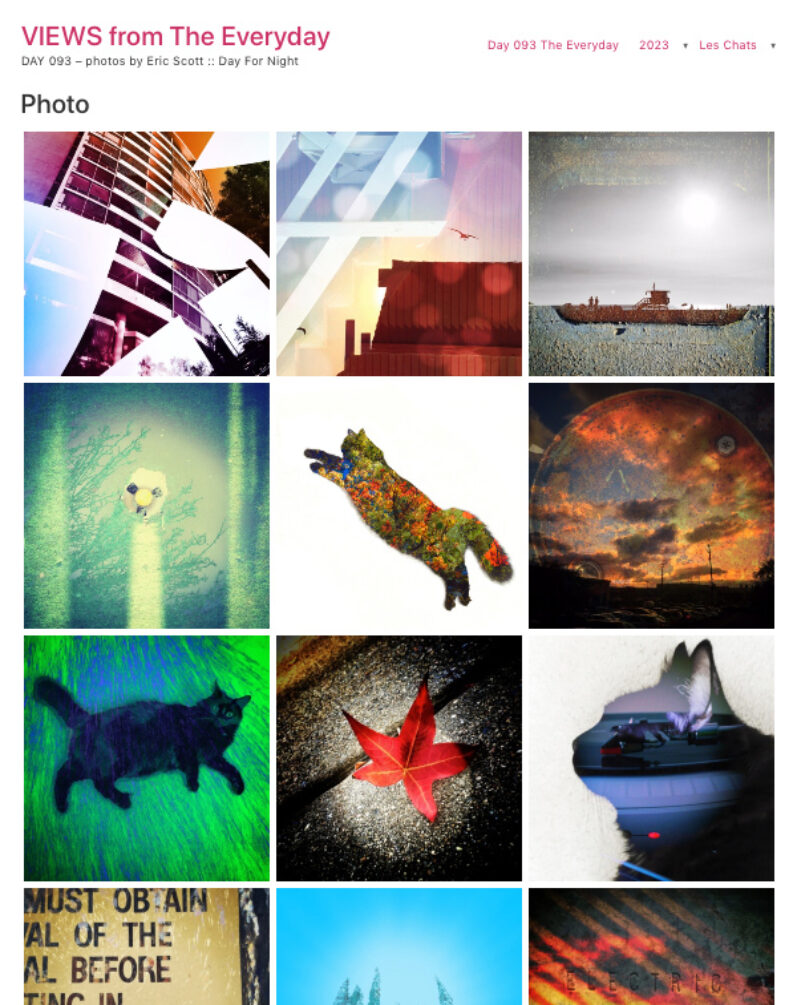The image size is (797, 1005).
Task: Open the angled pink building photo
Action: click(x=146, y=254)
